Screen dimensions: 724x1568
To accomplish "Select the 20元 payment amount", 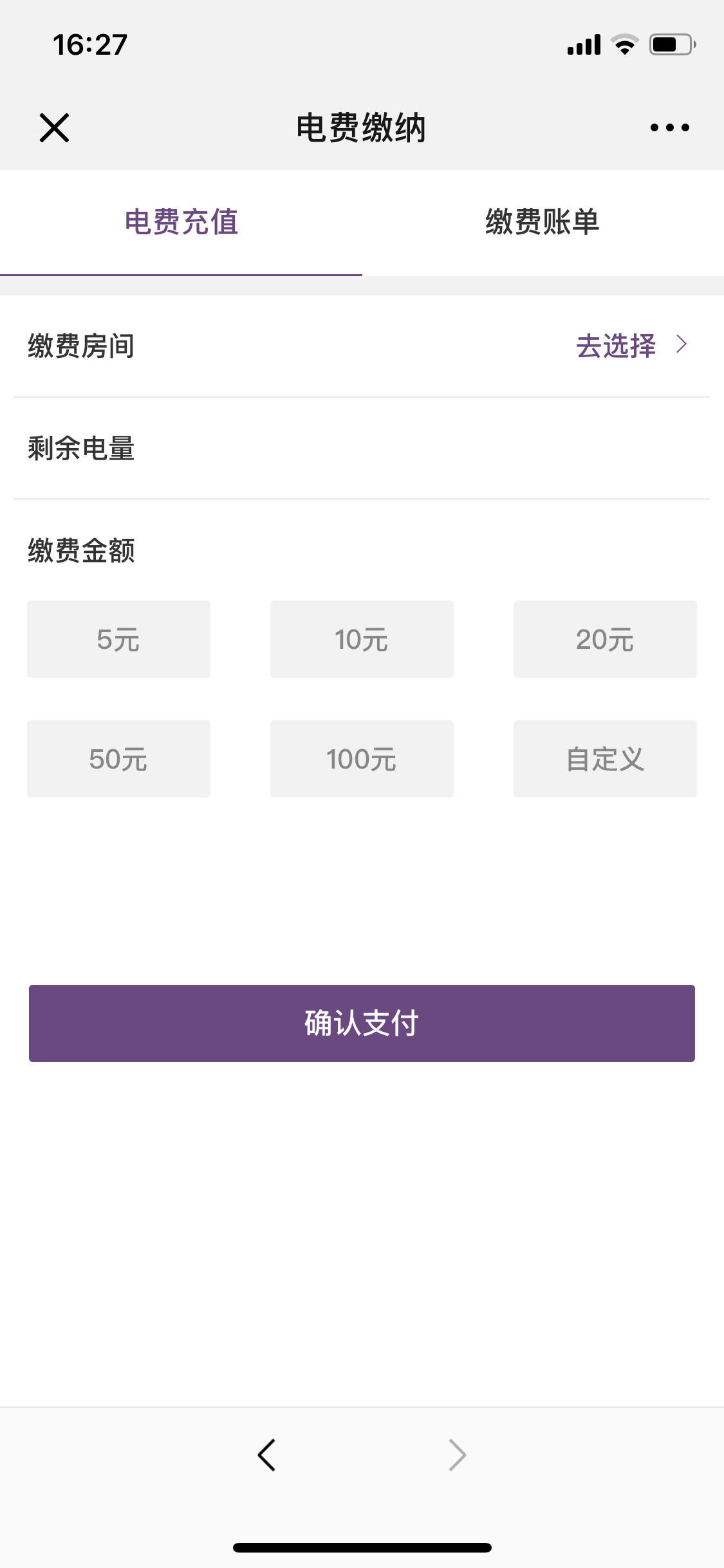I will 604,638.
